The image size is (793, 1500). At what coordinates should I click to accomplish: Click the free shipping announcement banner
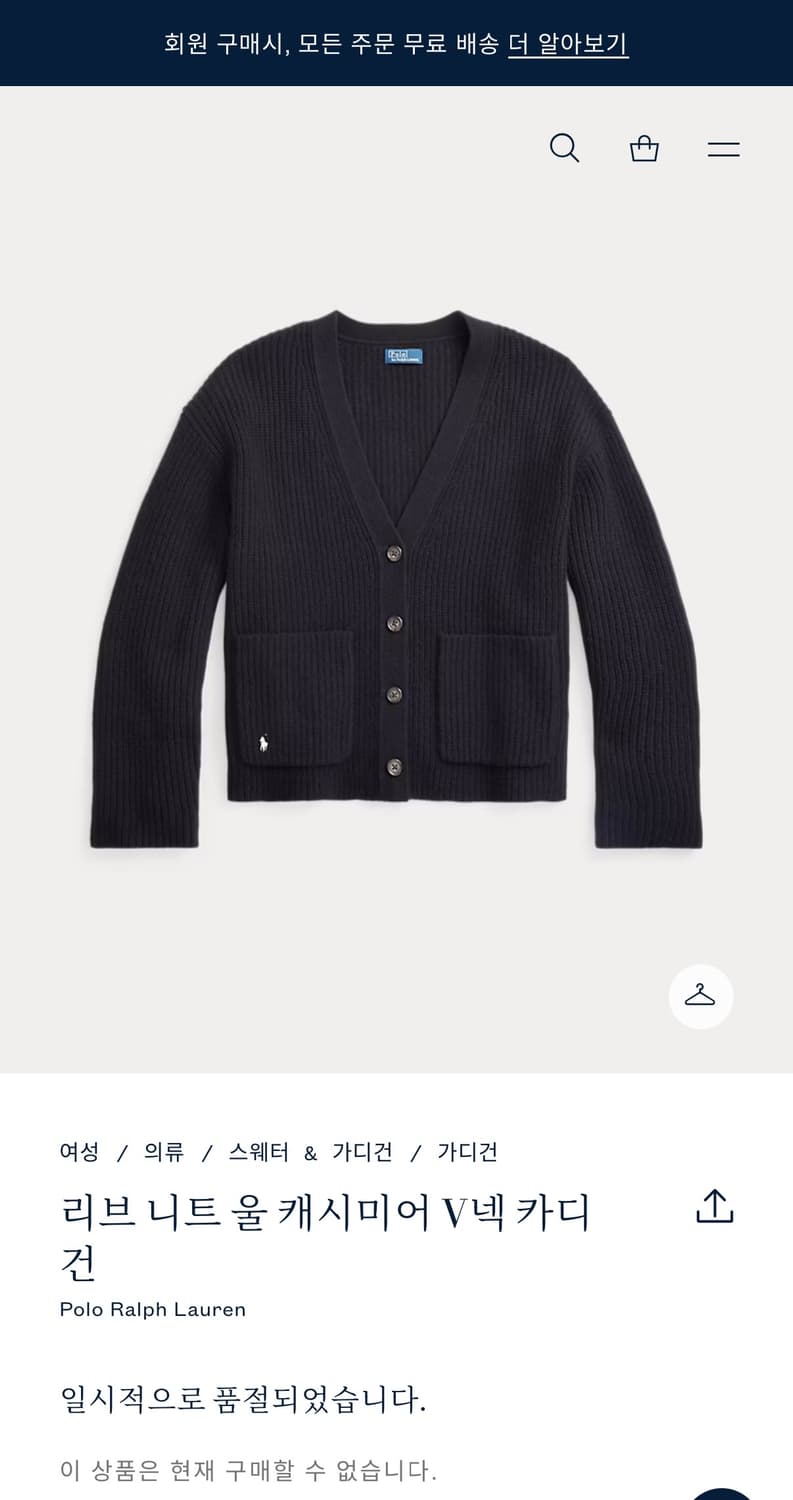point(396,44)
